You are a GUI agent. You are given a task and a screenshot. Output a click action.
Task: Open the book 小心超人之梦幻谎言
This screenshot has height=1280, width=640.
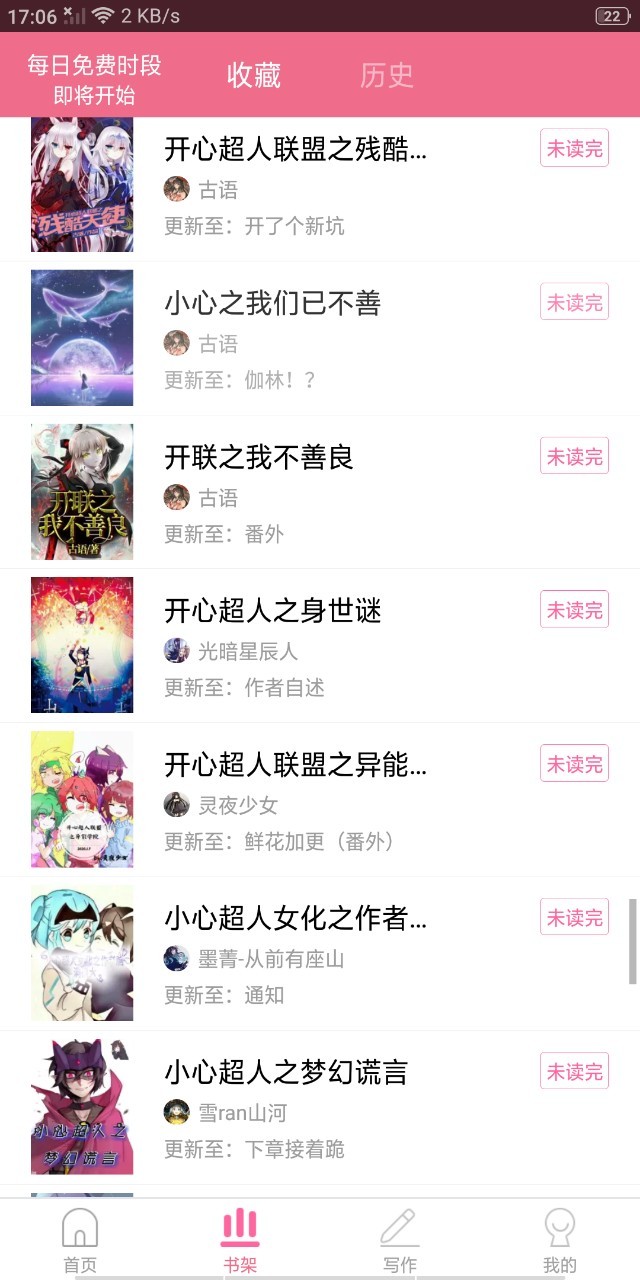[285, 1072]
